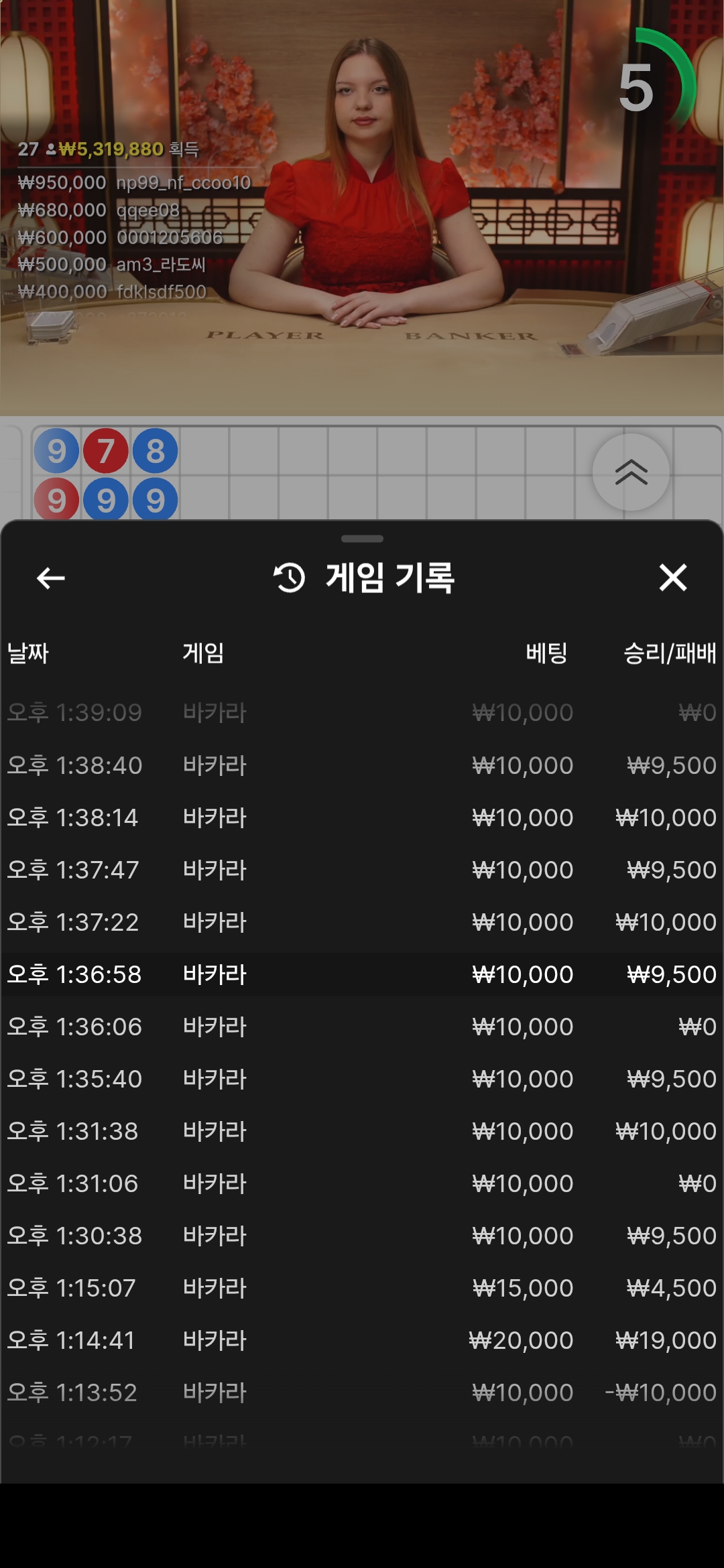The height and width of the screenshot is (1568, 724).
Task: Show the 오후 1:36:06 game details
Action: pyautogui.click(x=362, y=1027)
